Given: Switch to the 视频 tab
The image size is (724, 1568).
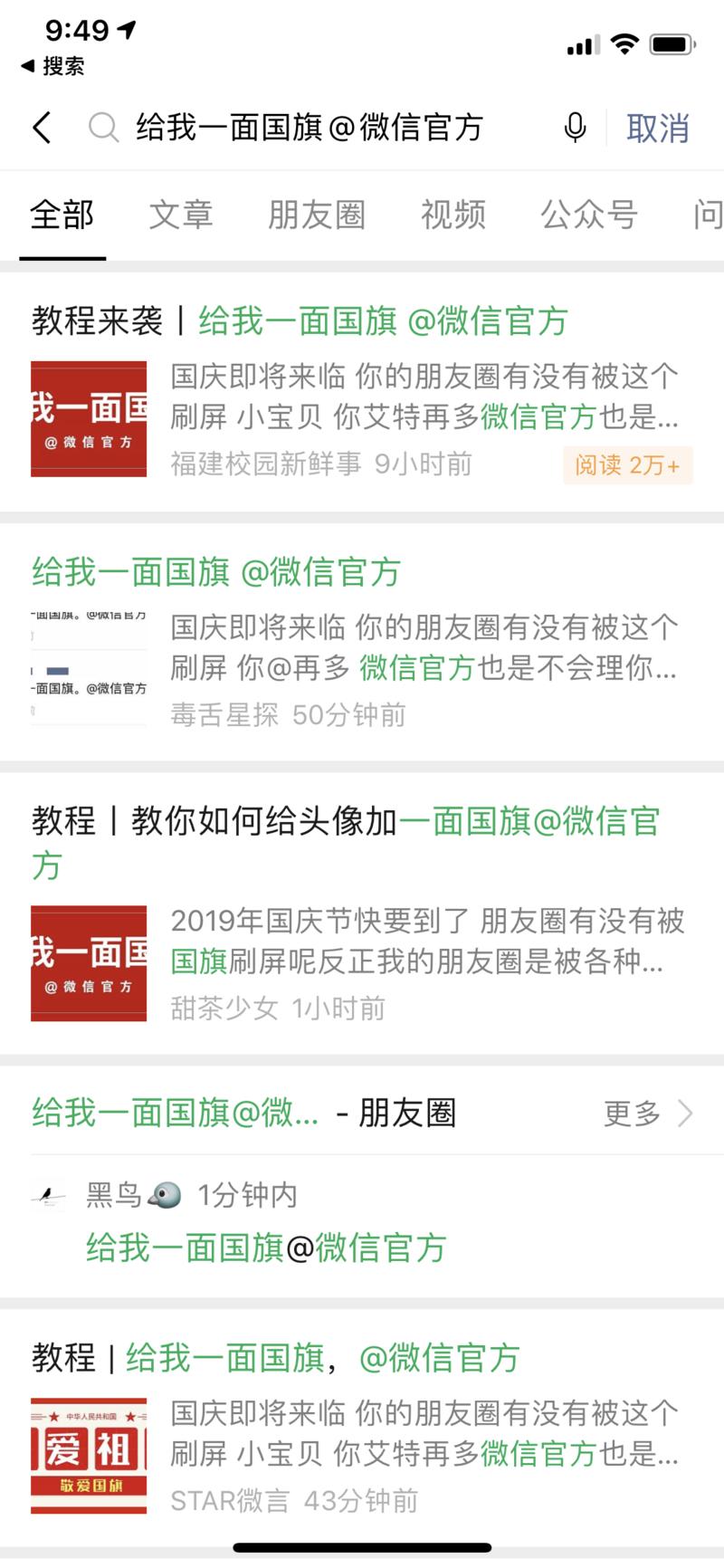Looking at the screenshot, I should [x=453, y=215].
